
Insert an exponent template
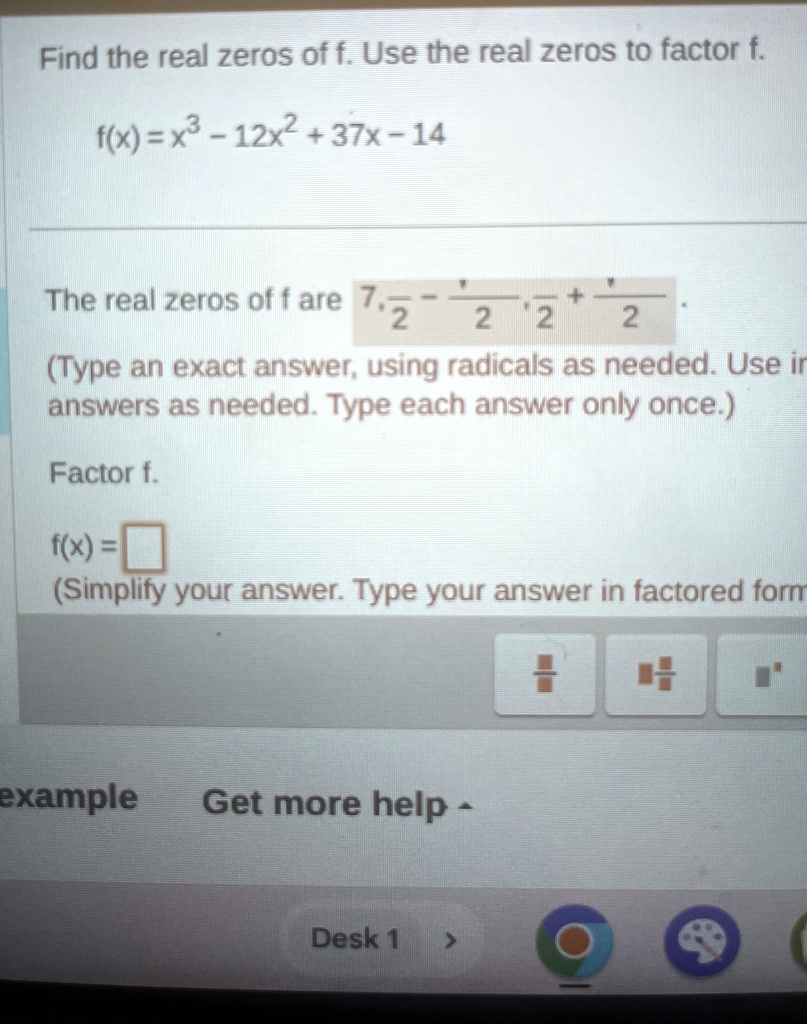click(x=764, y=674)
